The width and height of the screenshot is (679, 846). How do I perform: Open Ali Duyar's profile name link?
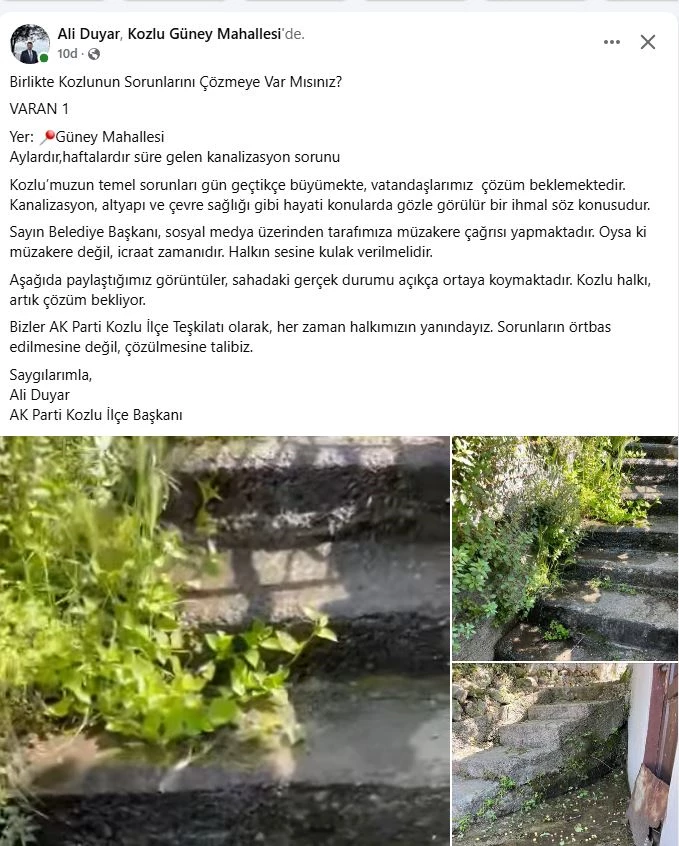pos(89,34)
